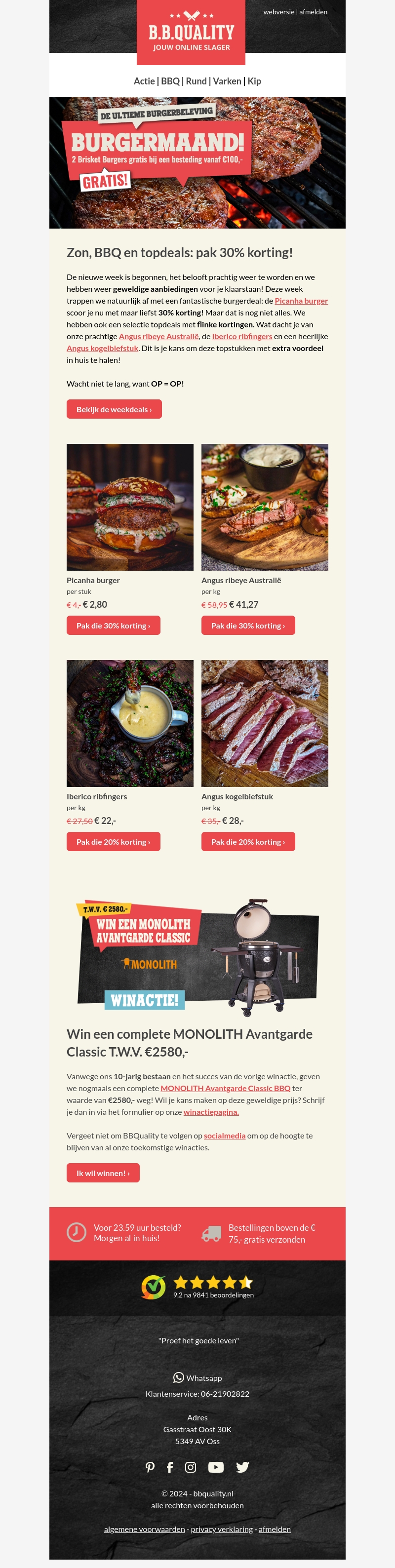Pak die 30% korting for Picanha burger

click(113, 625)
